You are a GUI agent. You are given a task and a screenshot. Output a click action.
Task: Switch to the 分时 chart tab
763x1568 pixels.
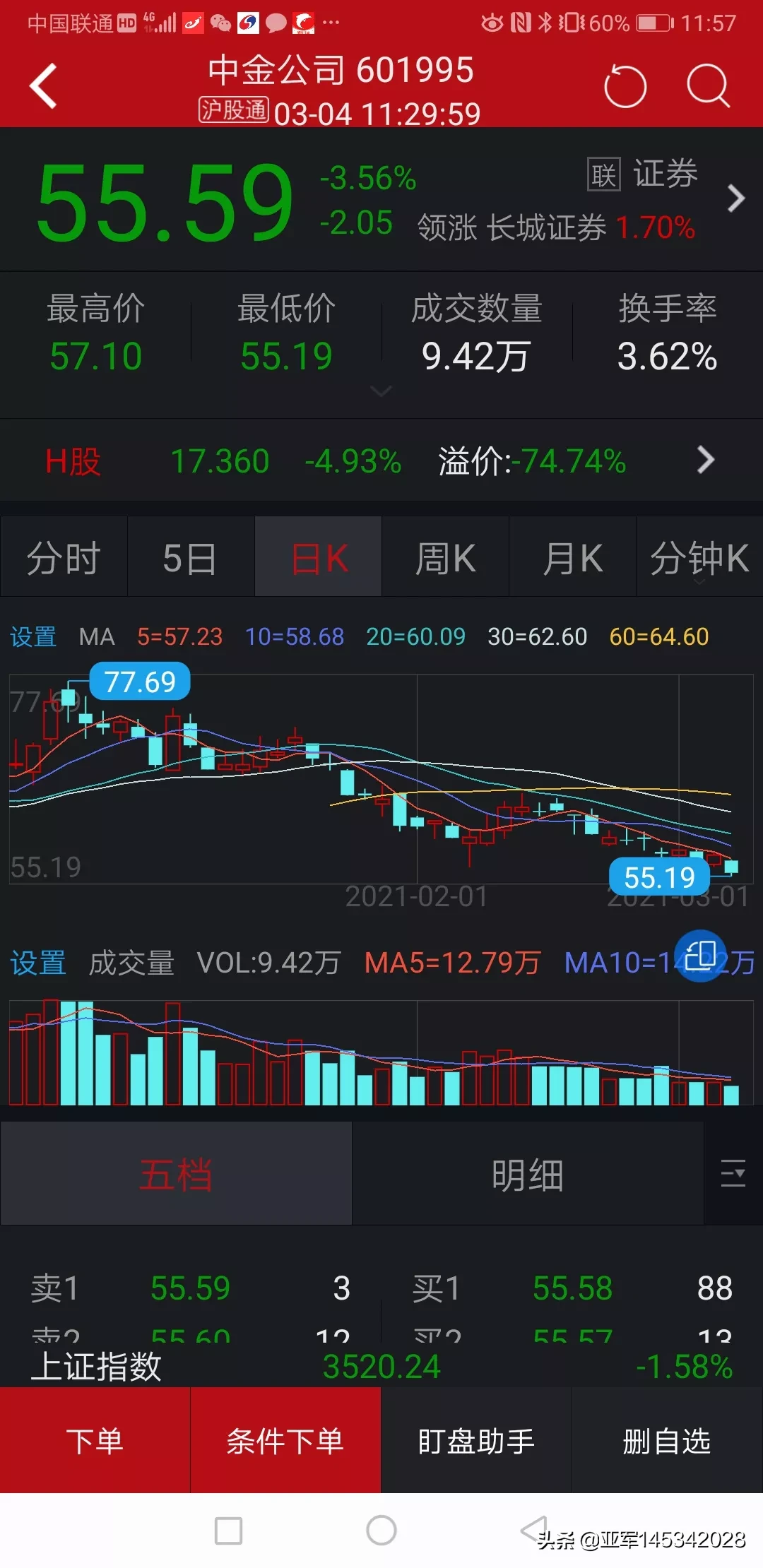pyautogui.click(x=64, y=558)
